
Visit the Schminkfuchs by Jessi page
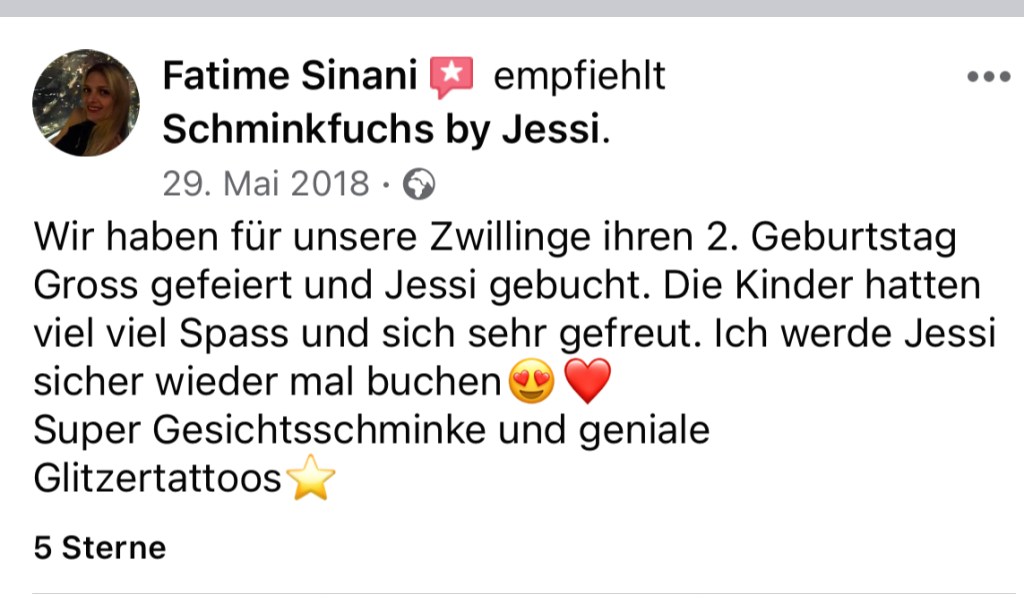[x=382, y=129]
